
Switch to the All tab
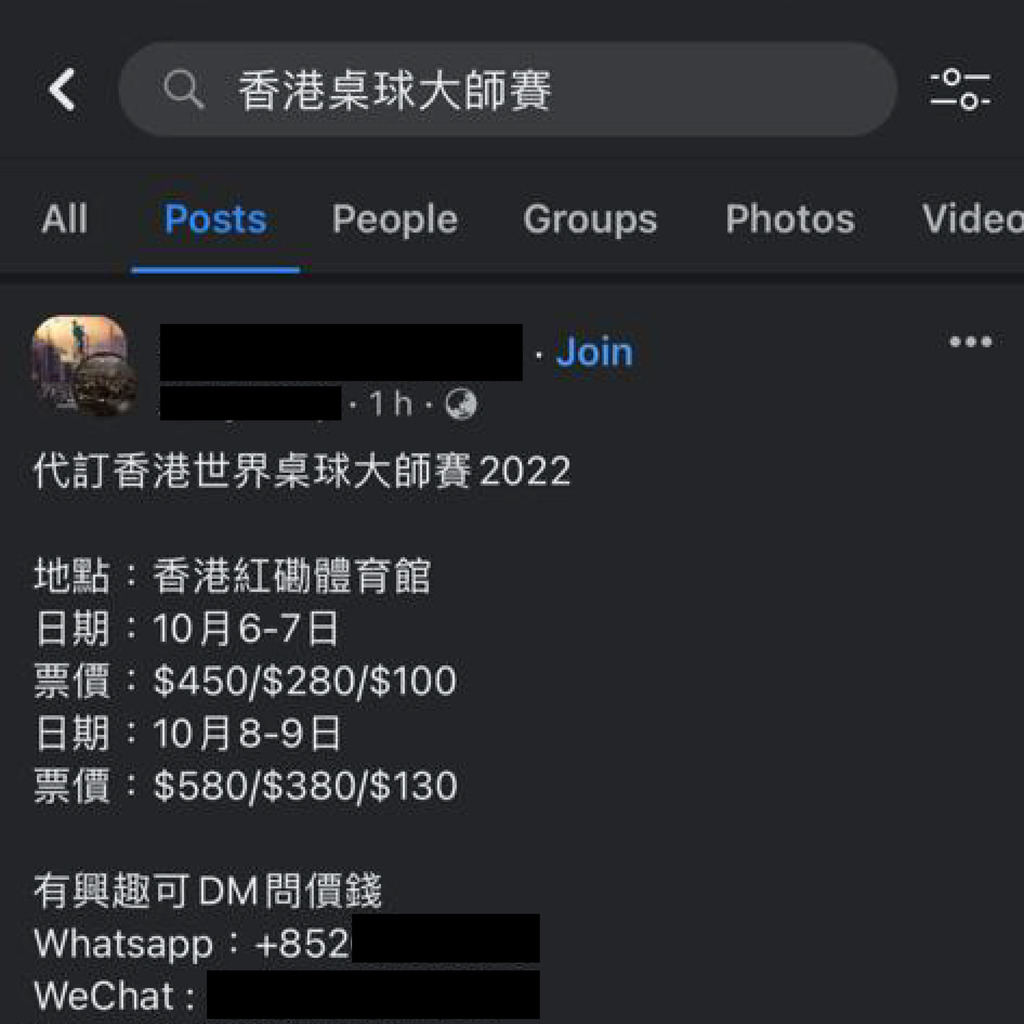(65, 219)
